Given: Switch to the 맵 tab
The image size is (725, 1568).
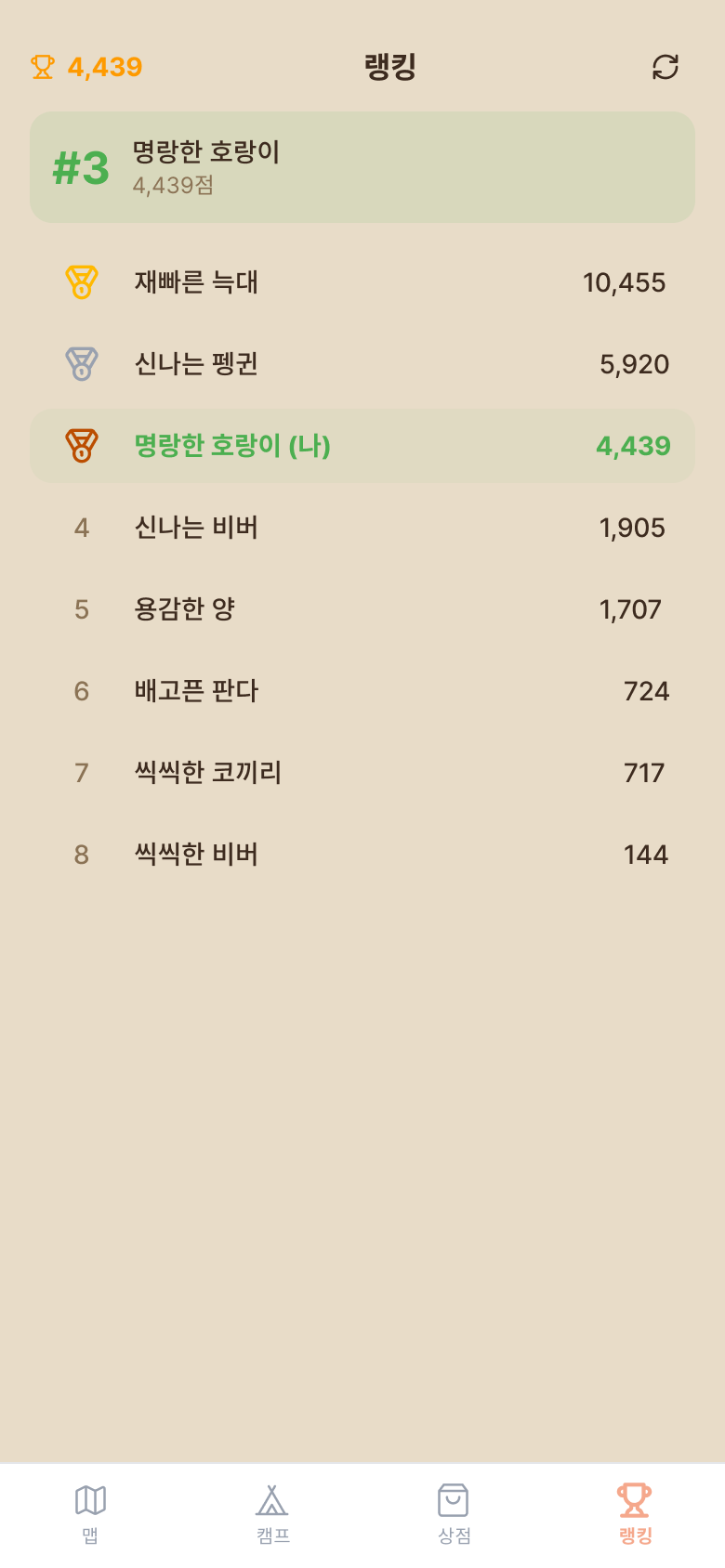Looking at the screenshot, I should (89, 1514).
